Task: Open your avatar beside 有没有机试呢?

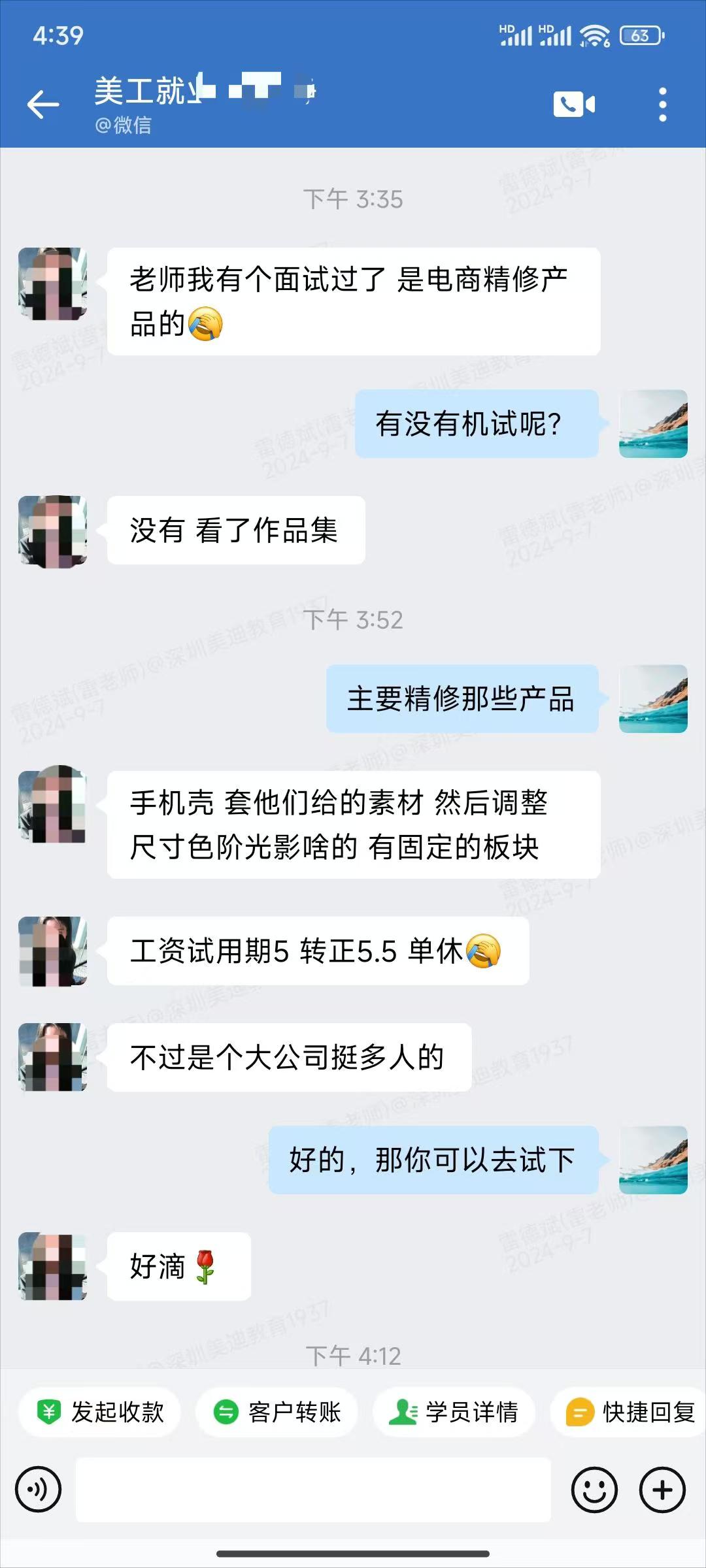Action: 653,423
